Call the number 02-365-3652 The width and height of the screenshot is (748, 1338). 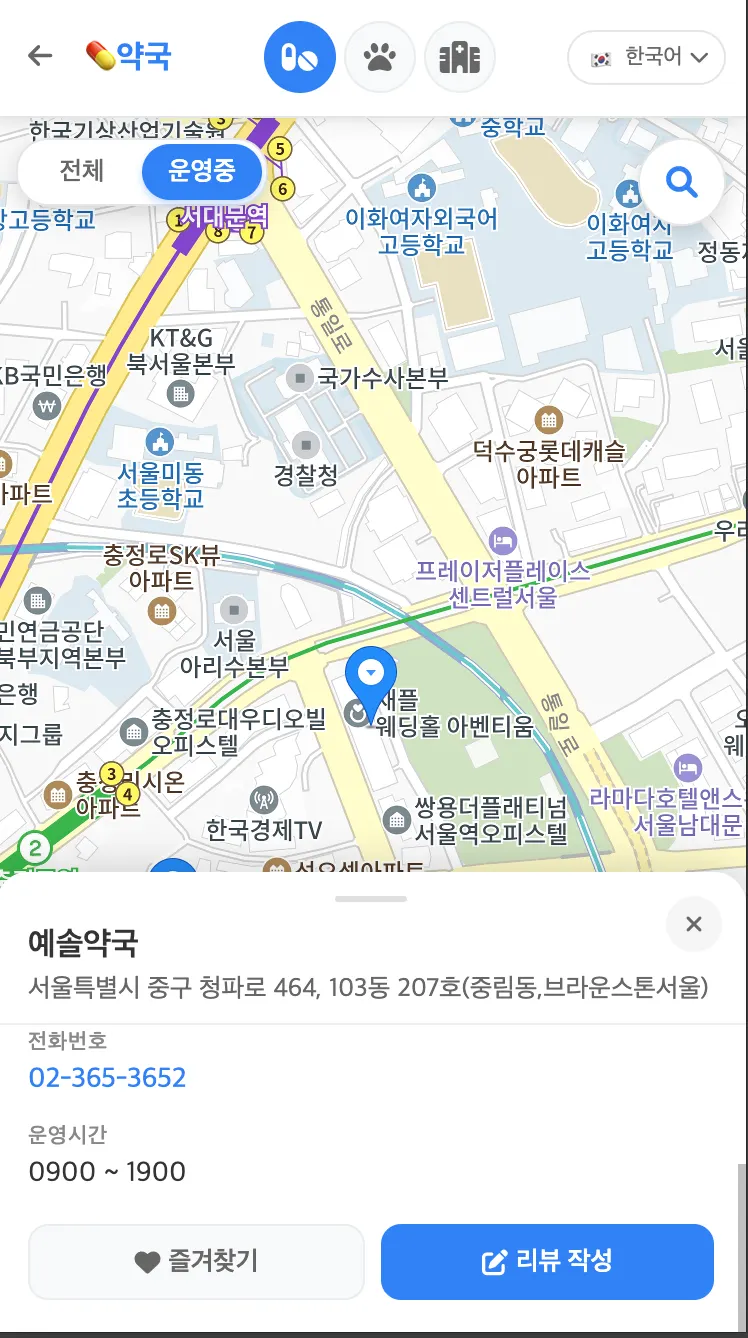108,1077
